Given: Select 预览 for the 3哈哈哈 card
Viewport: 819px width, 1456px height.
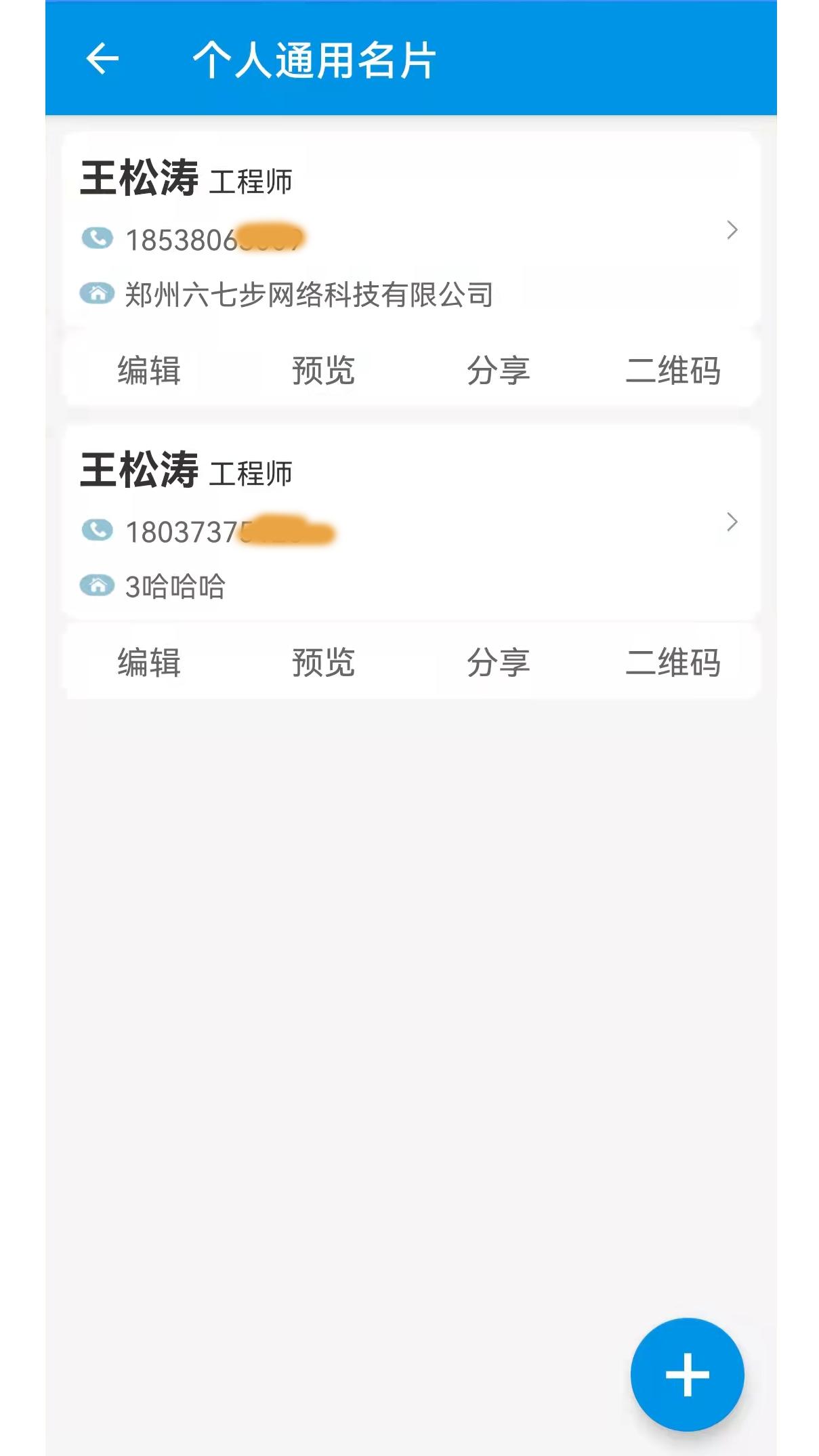Looking at the screenshot, I should tap(323, 662).
